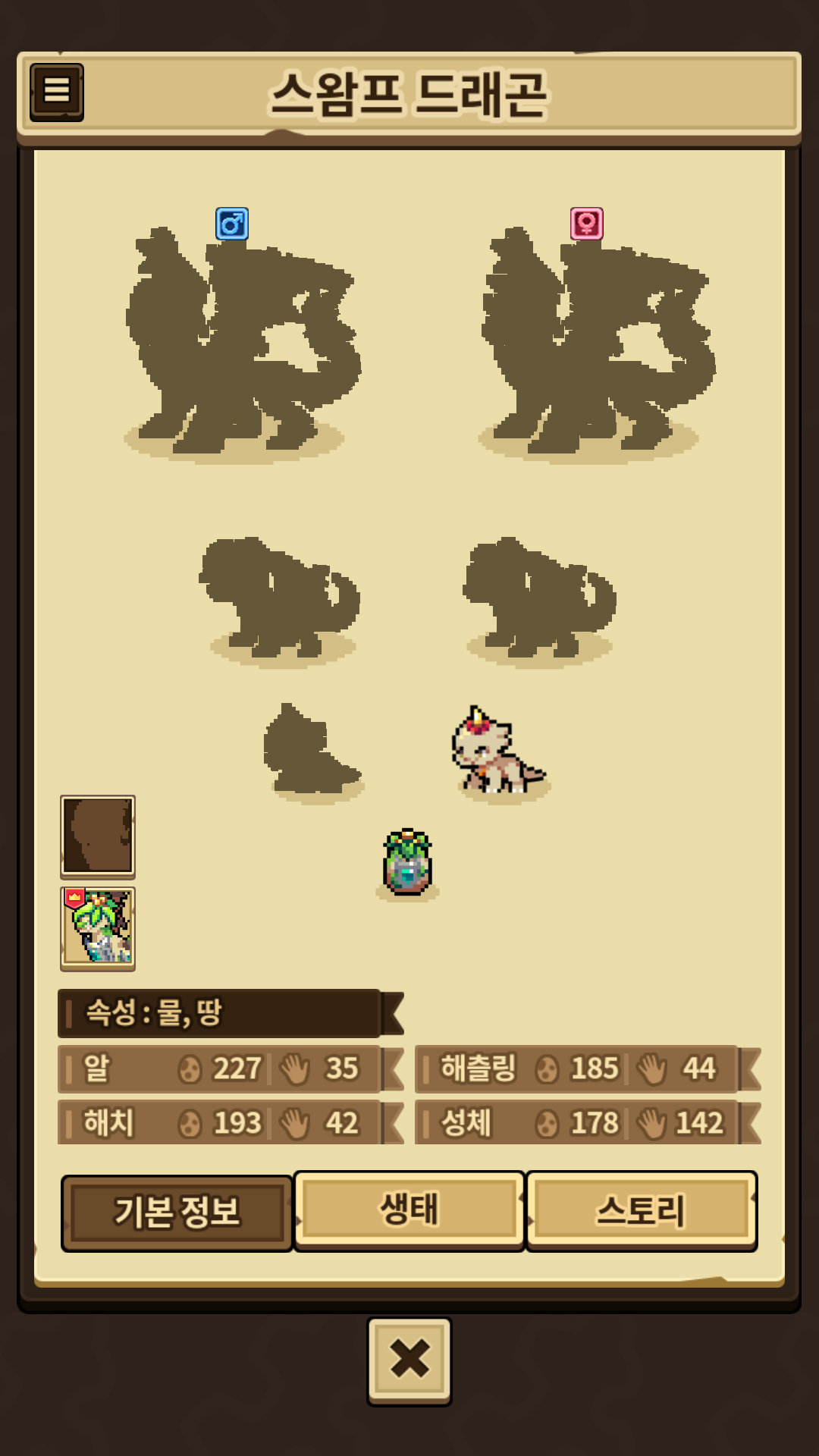Switch to the 기본 정보 tab
Viewport: 819px width, 1456px height.
click(177, 1213)
